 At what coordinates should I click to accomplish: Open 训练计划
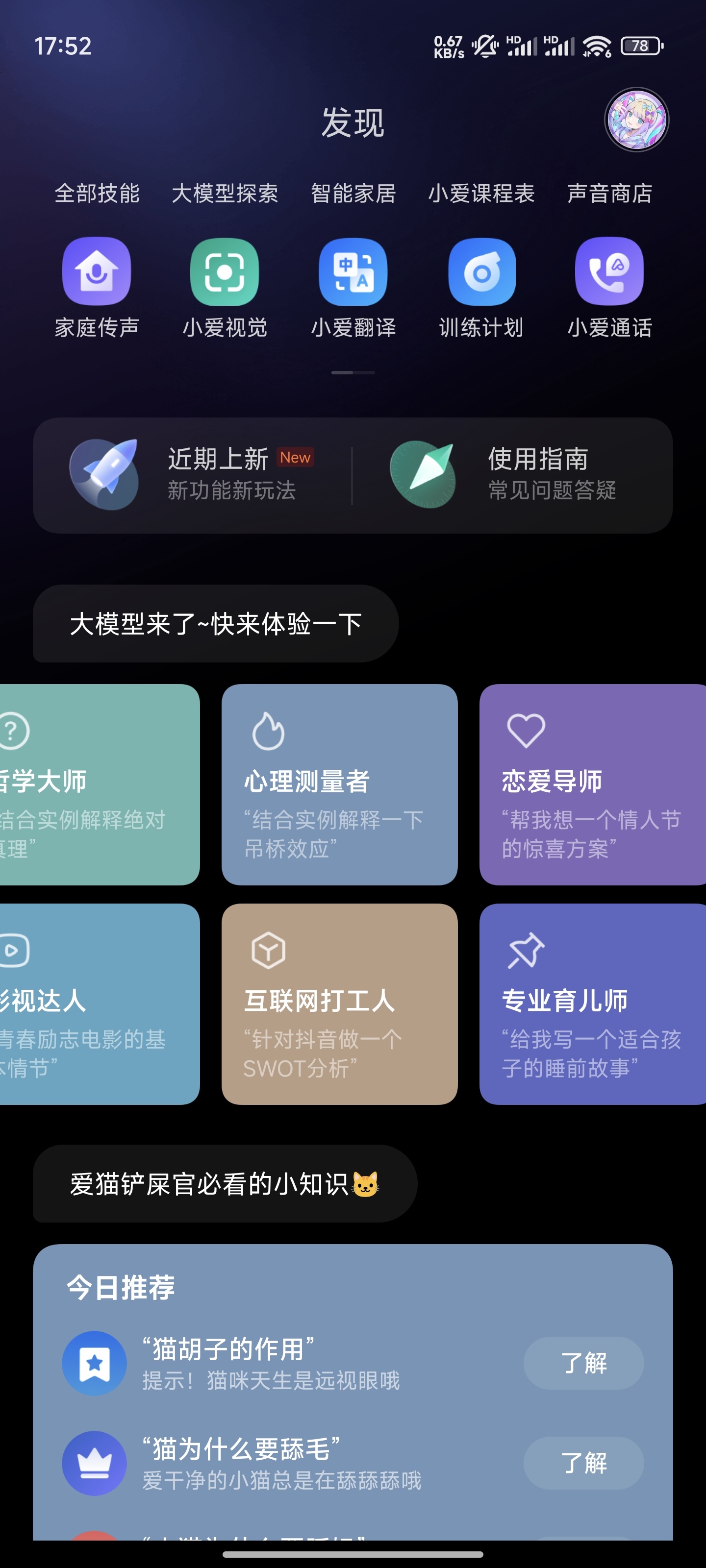click(x=481, y=286)
